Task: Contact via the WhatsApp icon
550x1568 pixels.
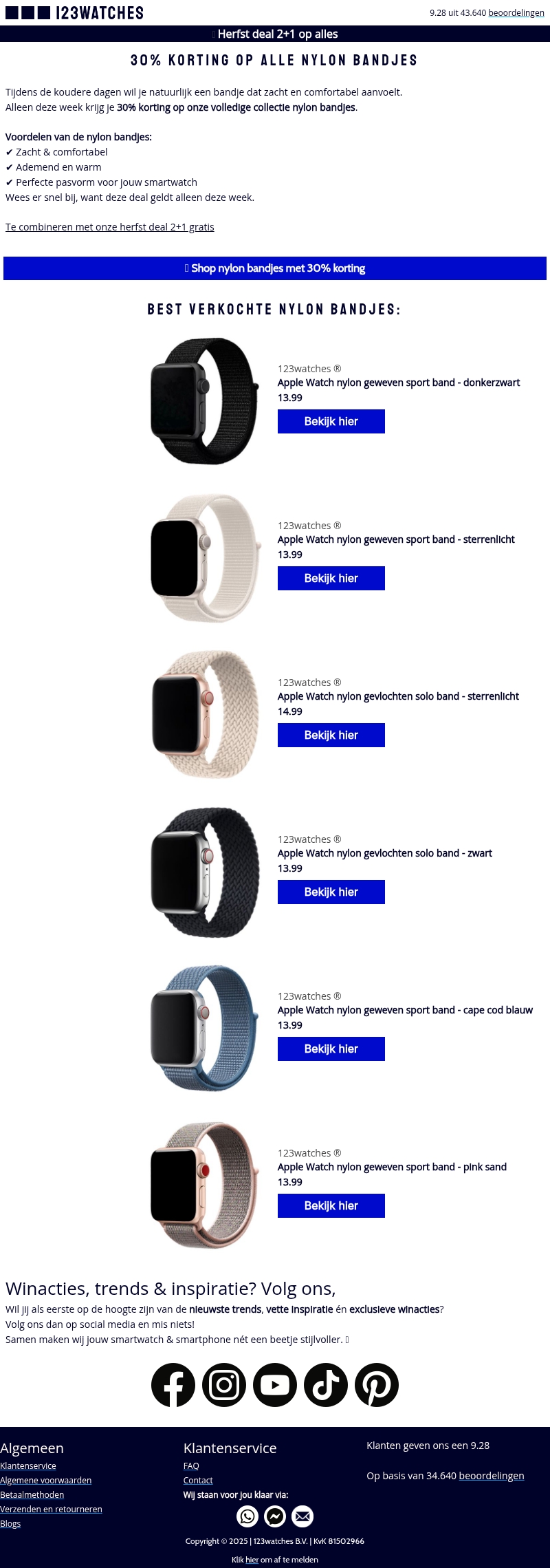Action: point(247,1516)
